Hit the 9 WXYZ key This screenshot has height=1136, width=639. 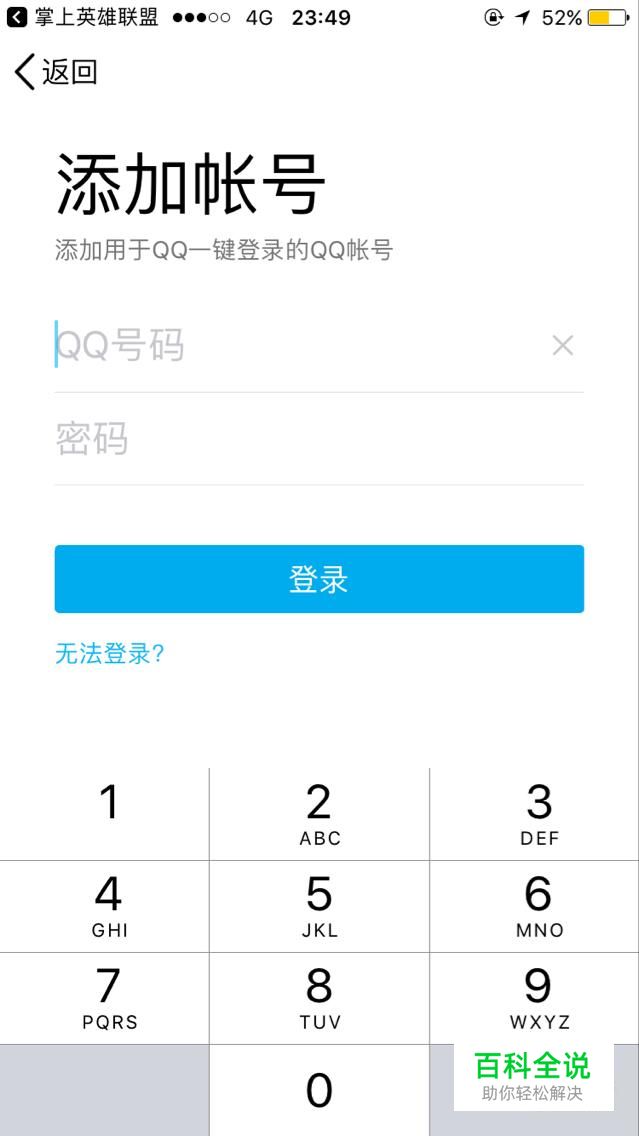[535, 998]
